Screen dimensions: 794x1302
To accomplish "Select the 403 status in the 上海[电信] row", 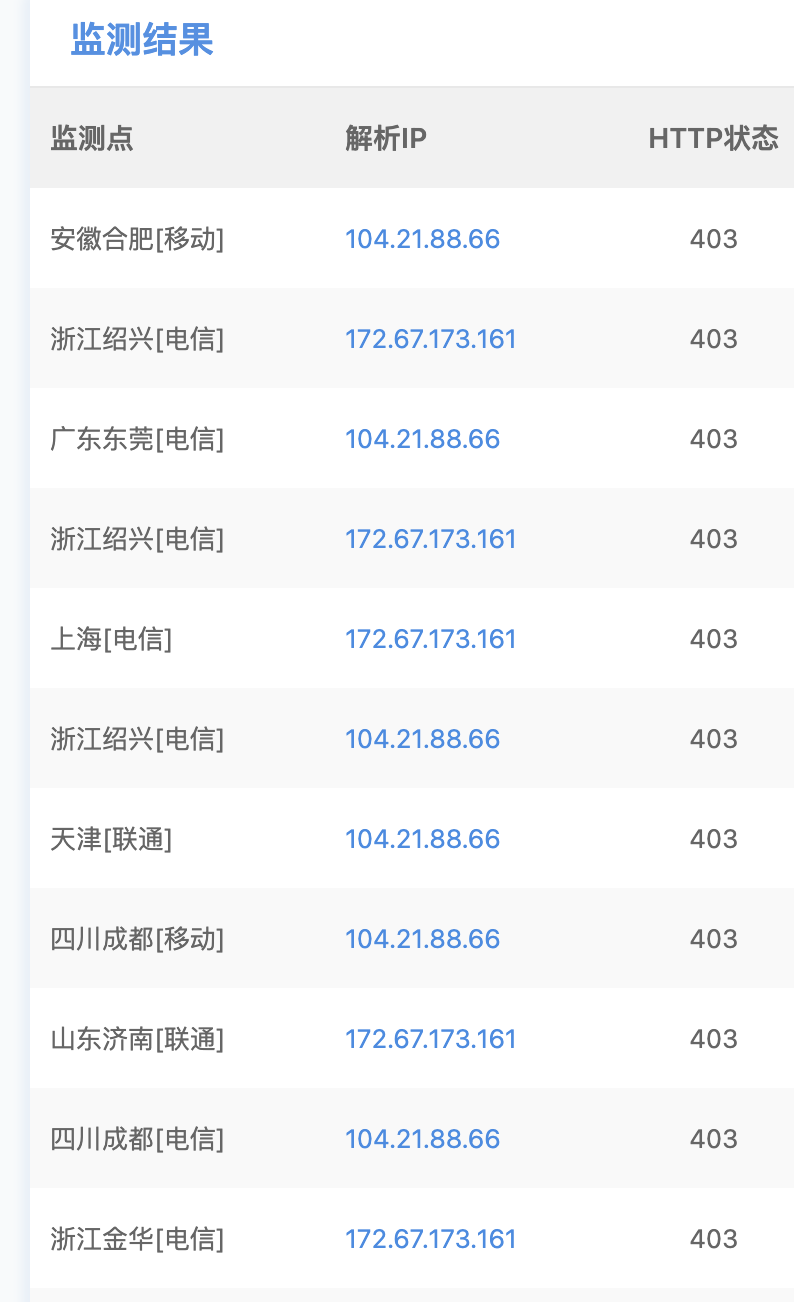I will point(712,639).
